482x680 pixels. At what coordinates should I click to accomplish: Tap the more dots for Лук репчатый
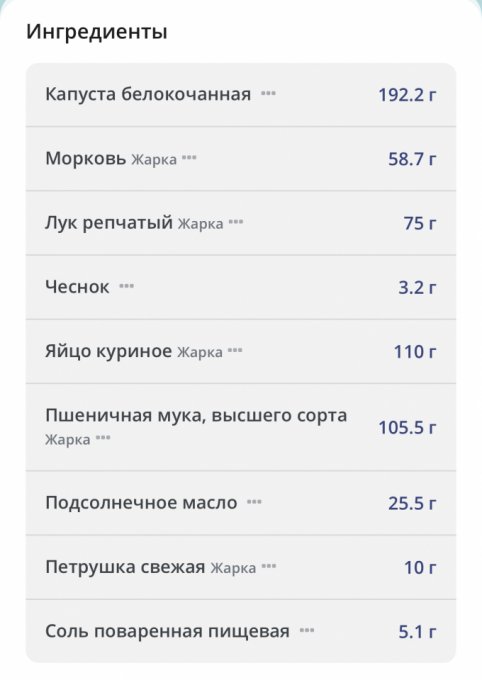point(236,222)
